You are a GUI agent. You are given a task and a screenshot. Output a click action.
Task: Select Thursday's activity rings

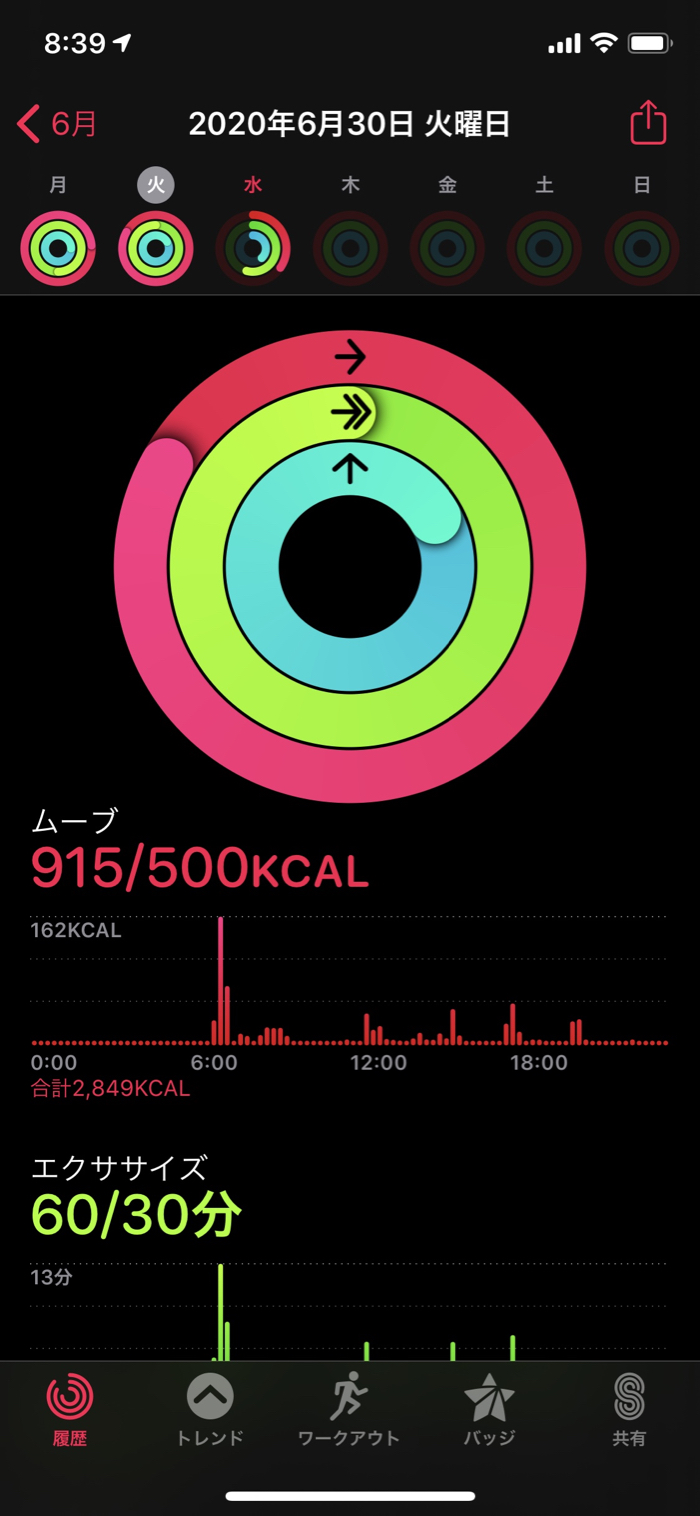[350, 248]
